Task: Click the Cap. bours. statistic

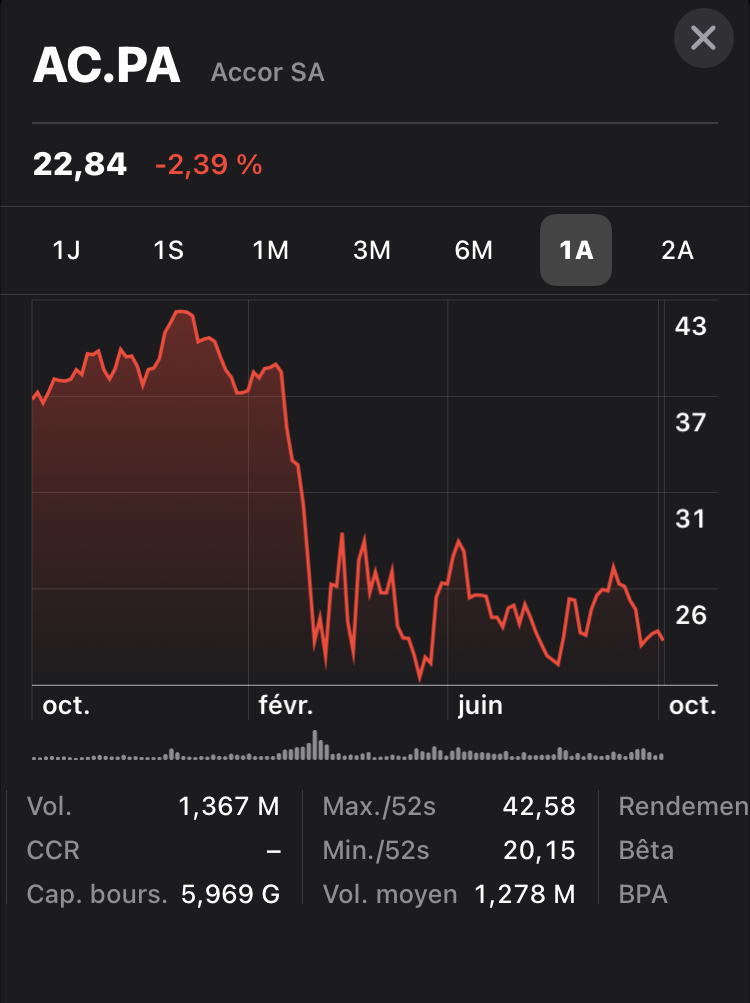Action: click(x=97, y=894)
